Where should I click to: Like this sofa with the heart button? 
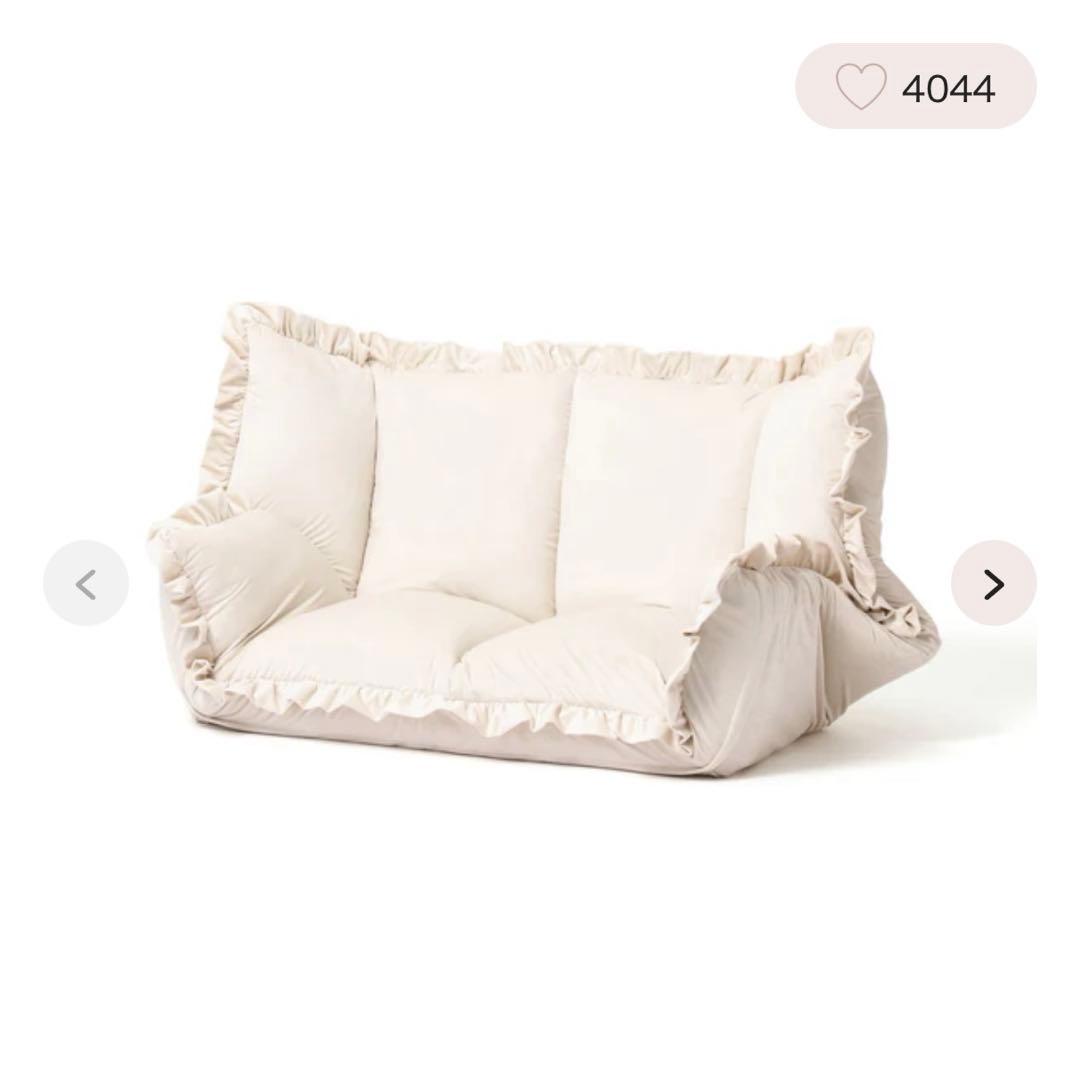861,87
